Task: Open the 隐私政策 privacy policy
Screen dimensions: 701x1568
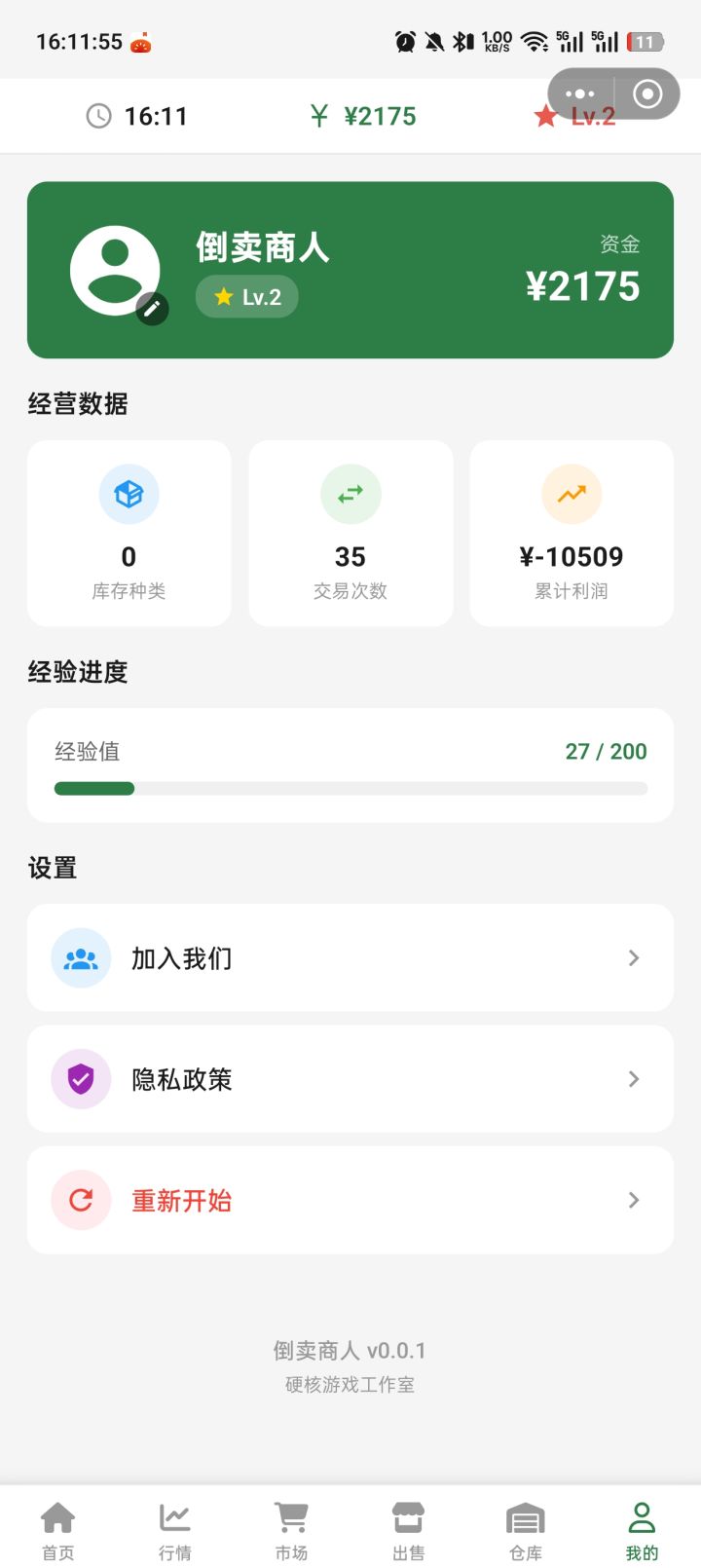Action: coord(350,1079)
